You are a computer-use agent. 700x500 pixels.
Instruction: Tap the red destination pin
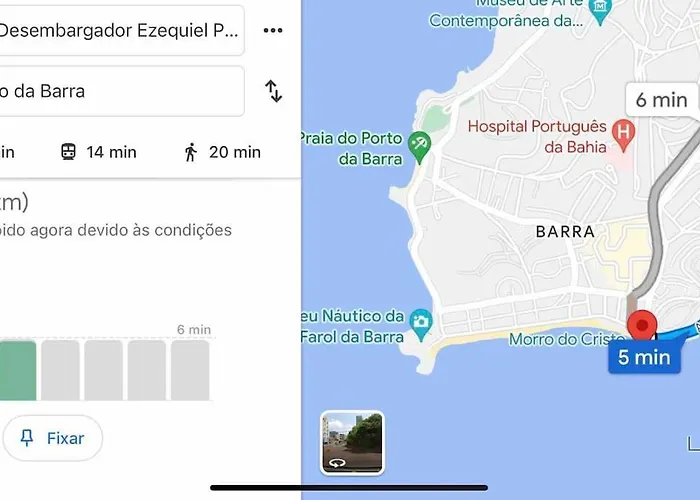click(641, 326)
